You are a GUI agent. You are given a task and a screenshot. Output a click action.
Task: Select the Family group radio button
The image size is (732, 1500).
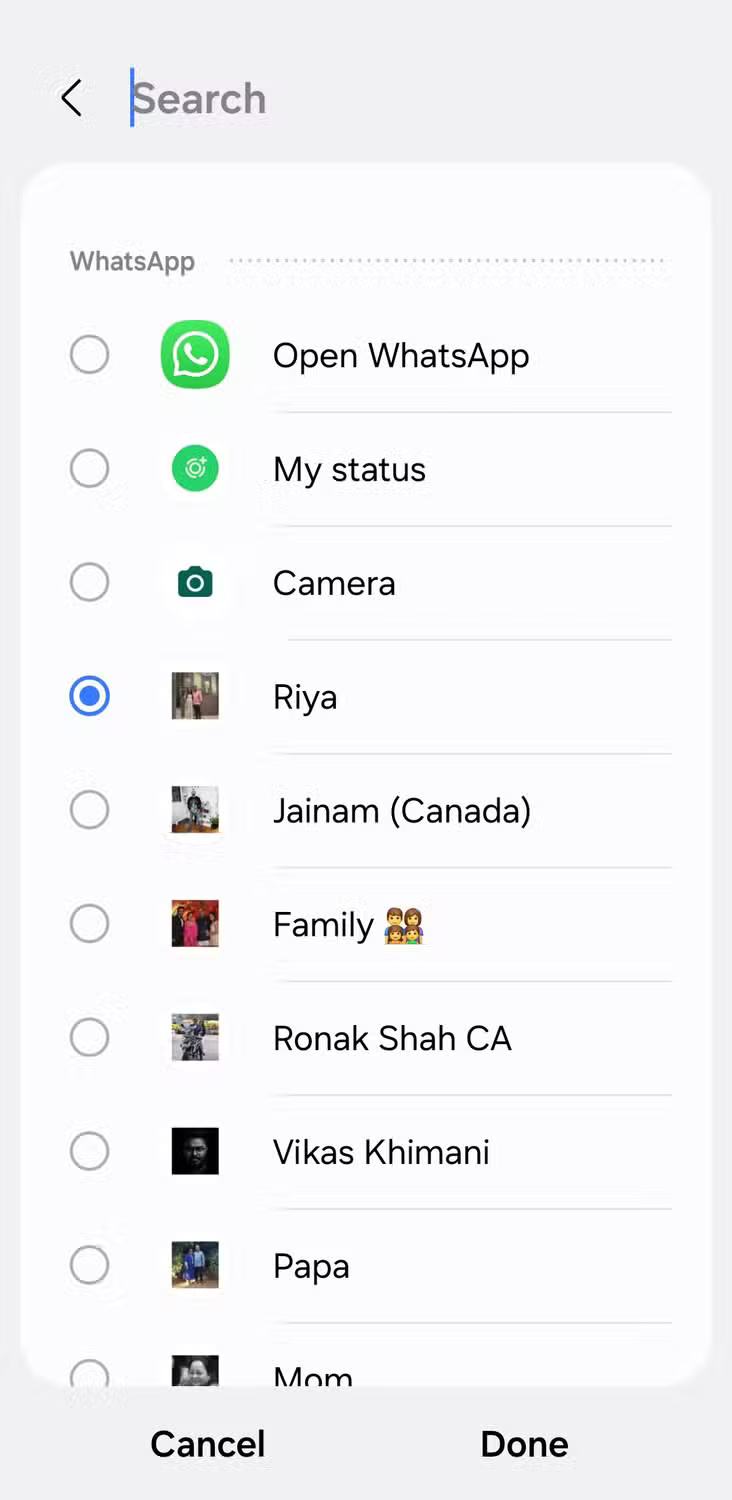tap(89, 924)
